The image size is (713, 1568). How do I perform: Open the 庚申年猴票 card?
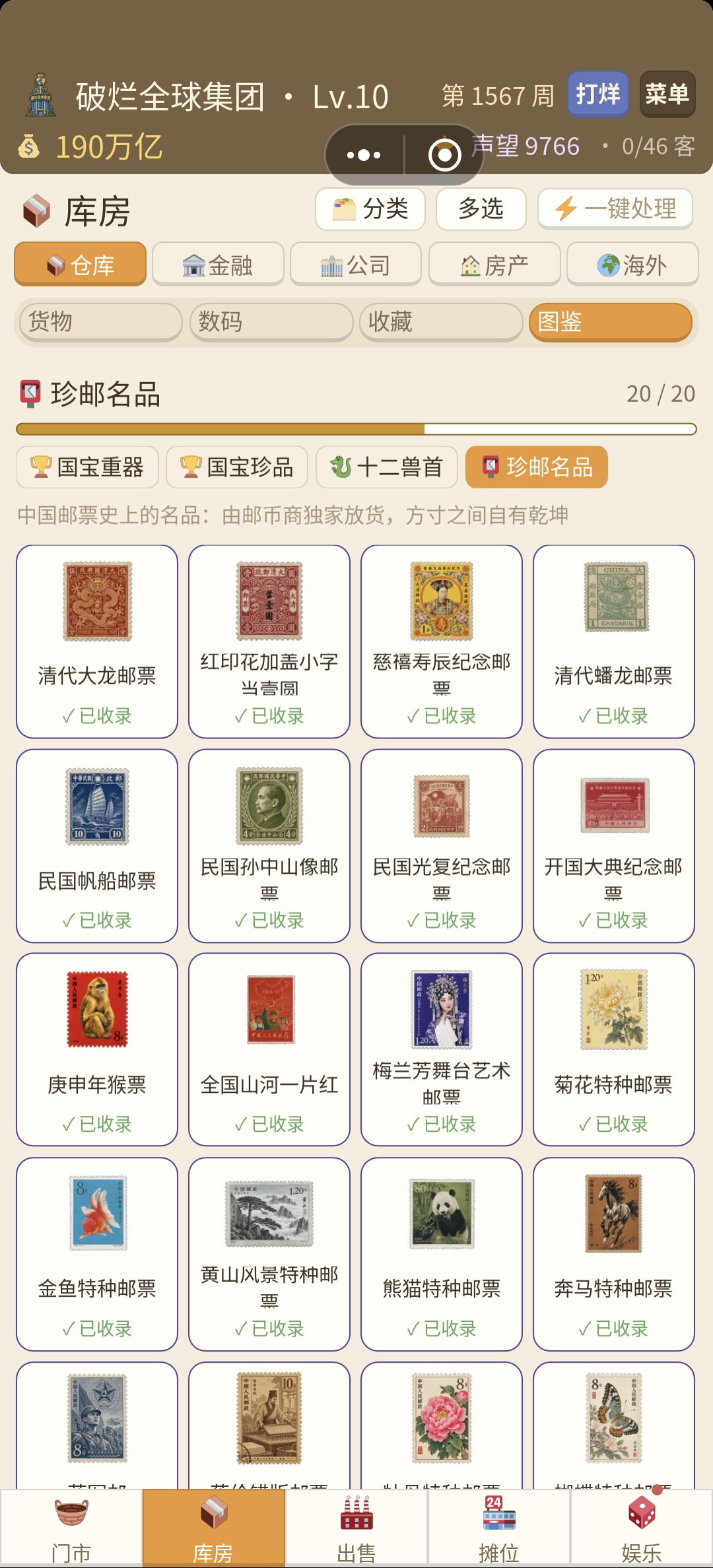pos(97,1050)
